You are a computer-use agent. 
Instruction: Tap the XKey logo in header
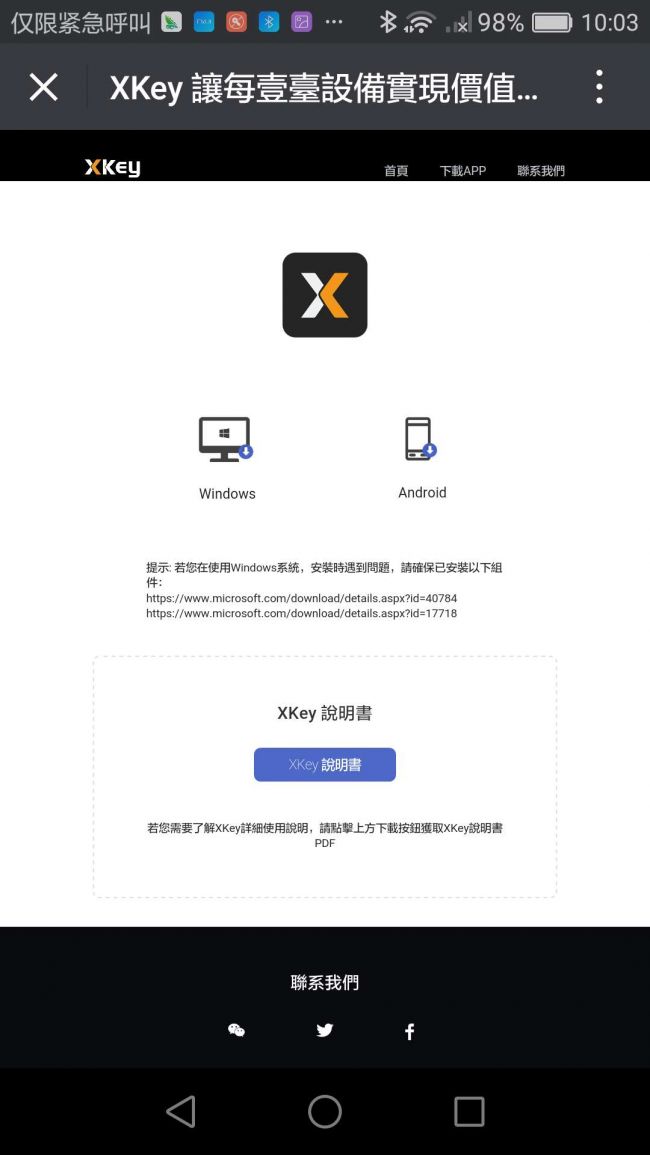pyautogui.click(x=112, y=168)
